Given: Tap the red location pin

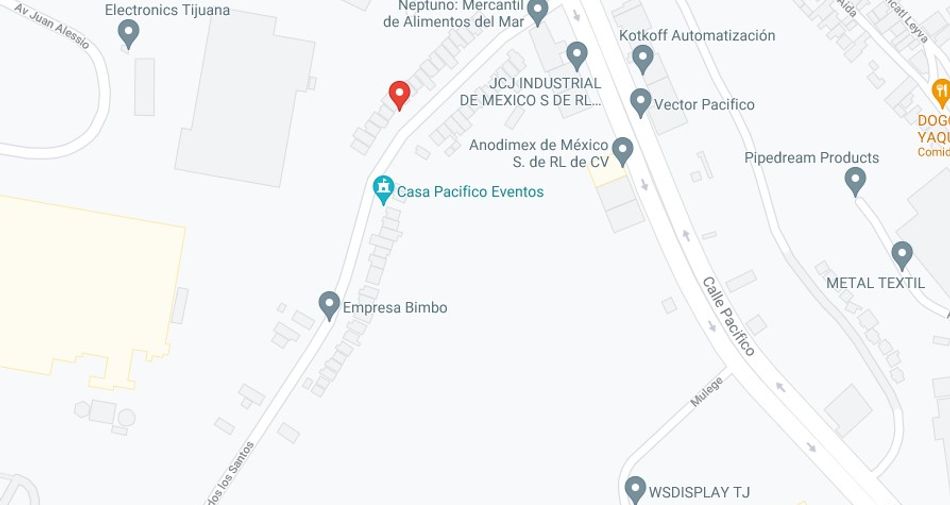Looking at the screenshot, I should tap(399, 94).
